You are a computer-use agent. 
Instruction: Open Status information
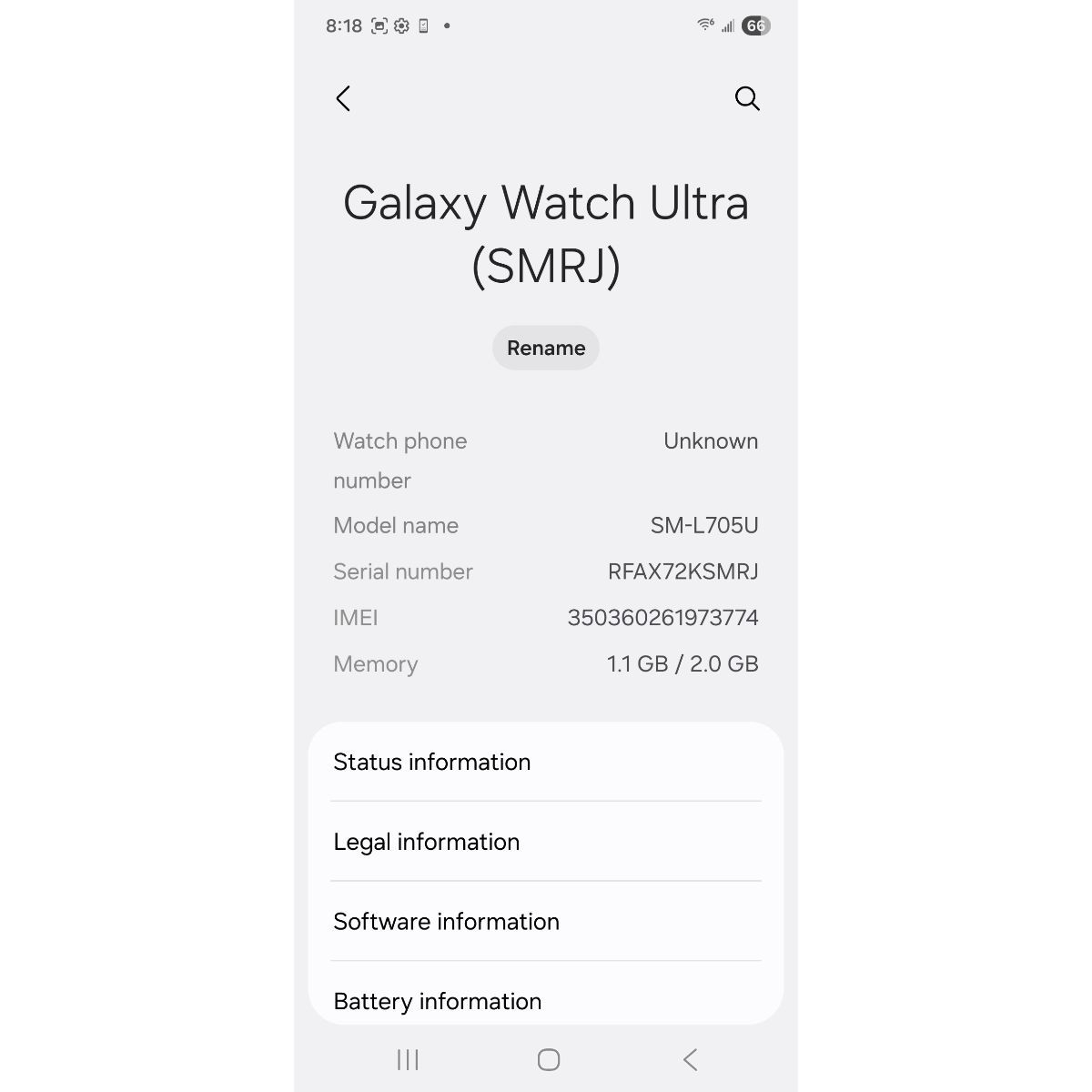tap(545, 762)
